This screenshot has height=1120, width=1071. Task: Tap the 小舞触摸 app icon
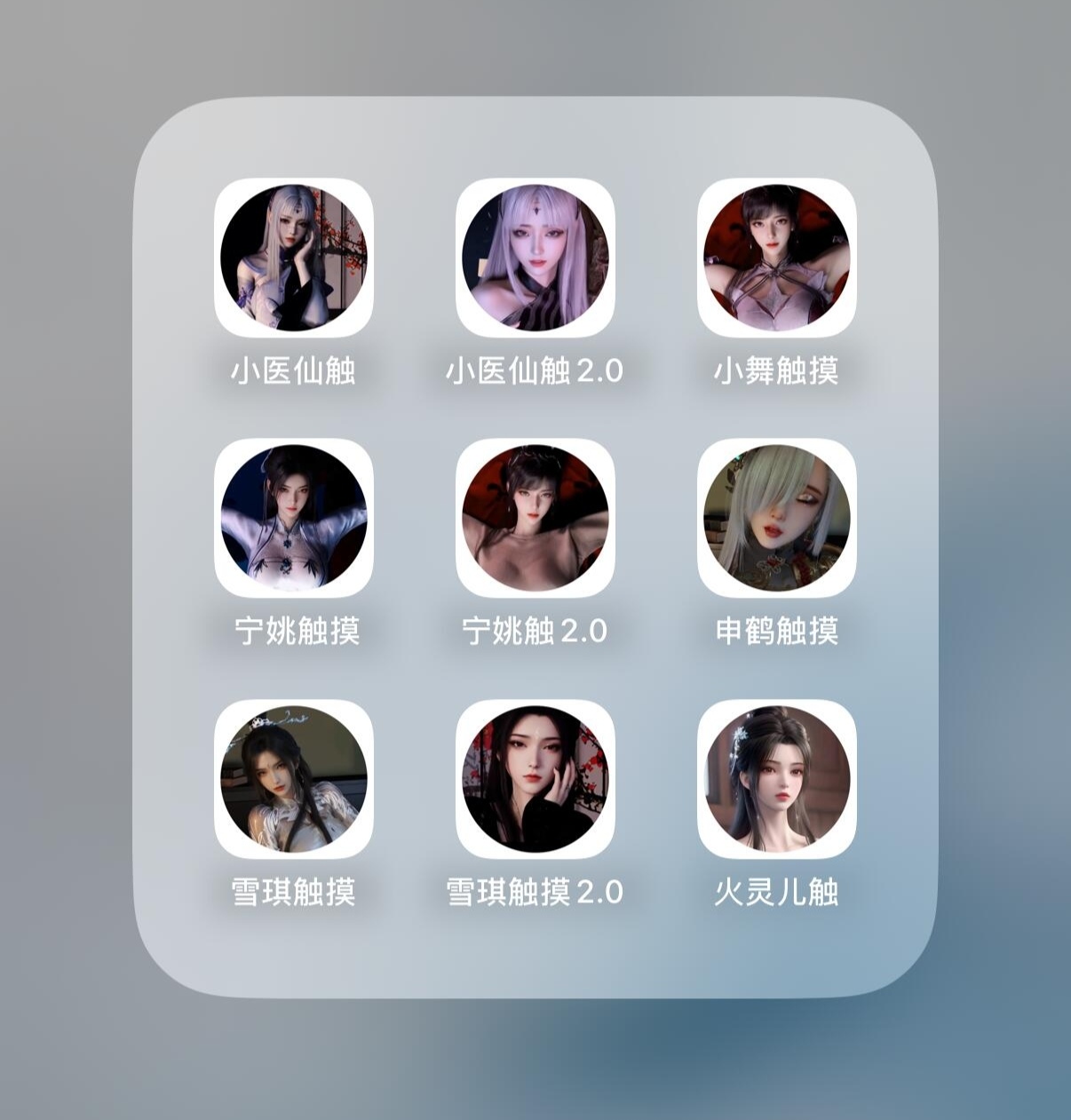pyautogui.click(x=777, y=258)
